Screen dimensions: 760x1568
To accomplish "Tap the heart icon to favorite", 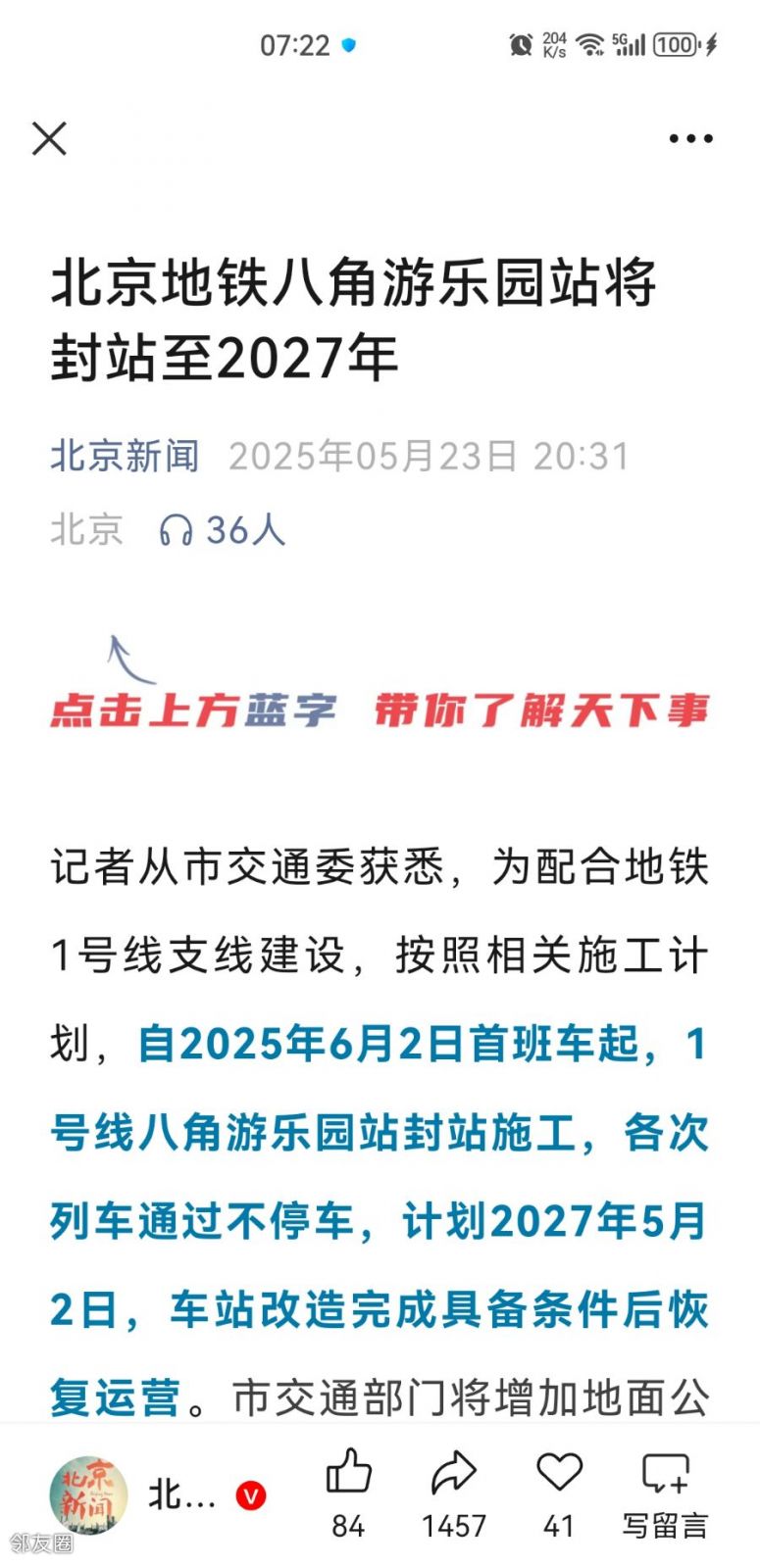I will (559, 1473).
